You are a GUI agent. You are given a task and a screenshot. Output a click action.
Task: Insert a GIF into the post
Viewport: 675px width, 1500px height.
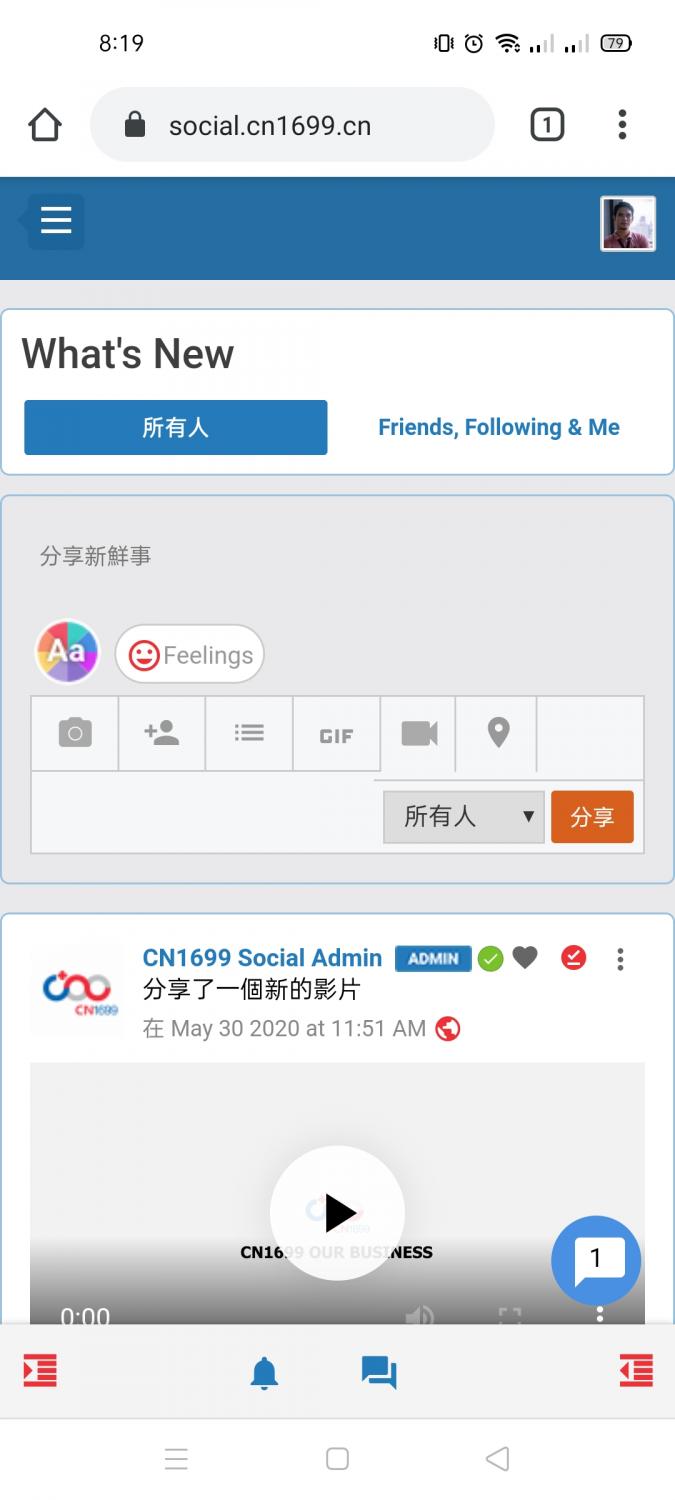(x=336, y=736)
